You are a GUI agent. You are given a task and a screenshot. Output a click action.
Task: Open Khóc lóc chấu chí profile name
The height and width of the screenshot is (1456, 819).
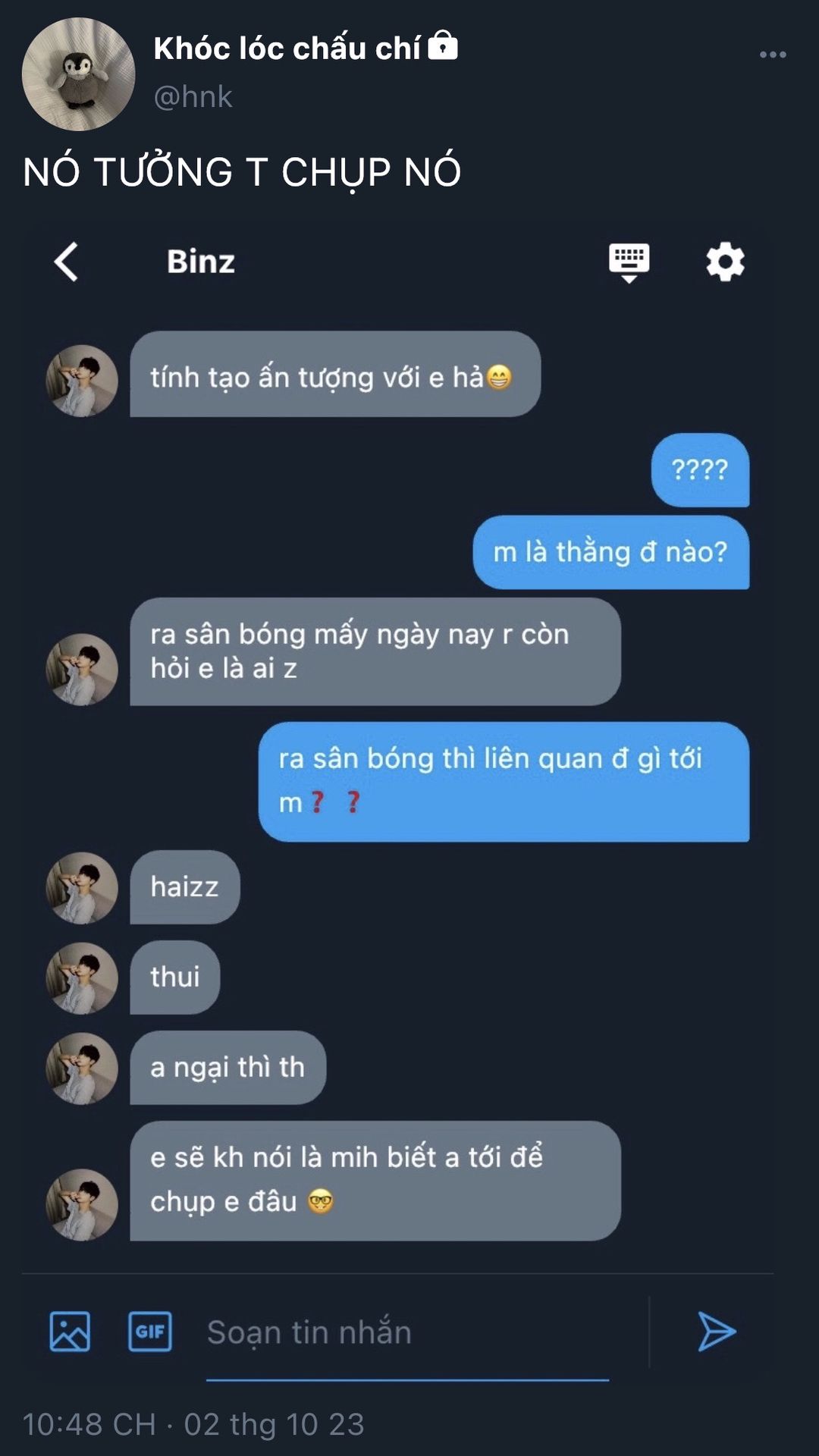click(x=287, y=49)
